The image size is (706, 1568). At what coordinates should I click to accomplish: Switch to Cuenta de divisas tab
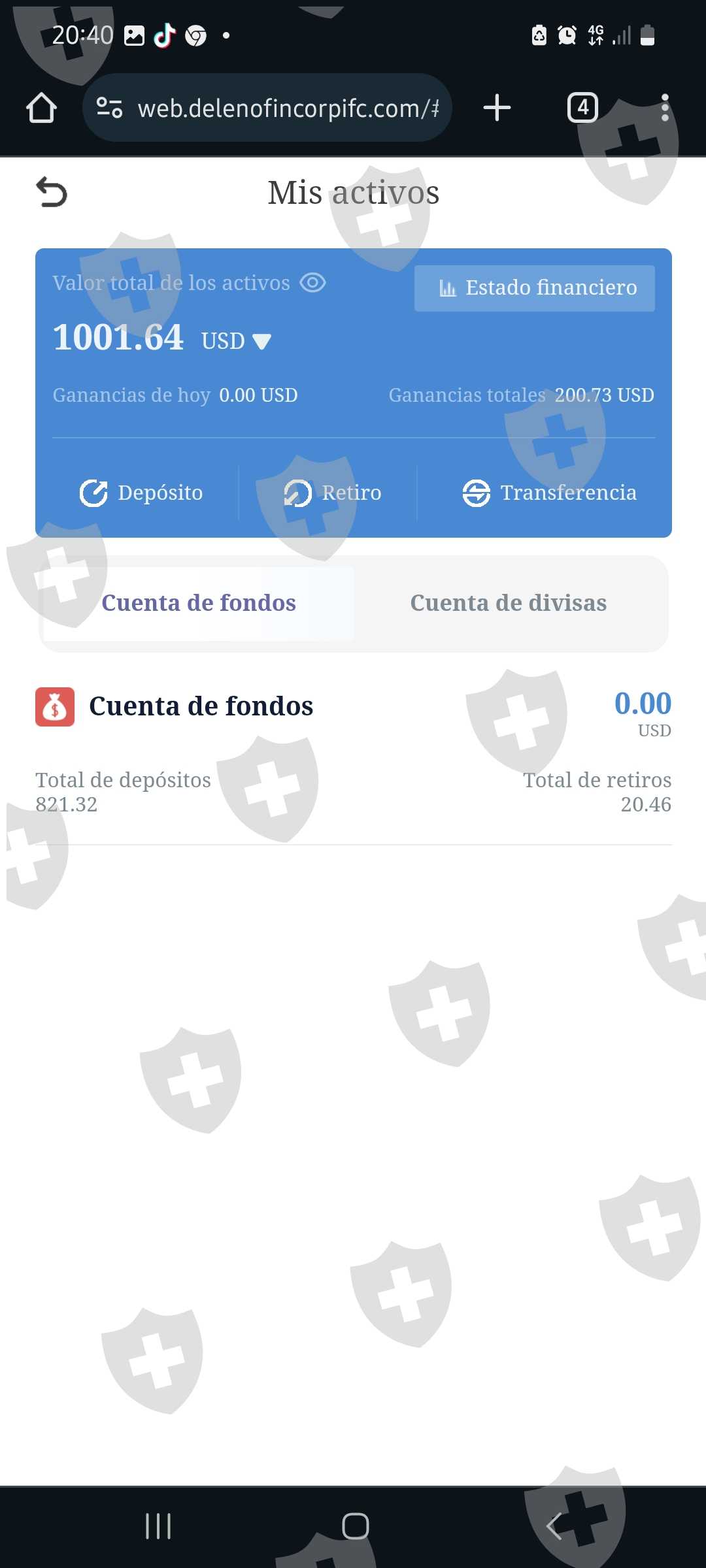pos(508,603)
